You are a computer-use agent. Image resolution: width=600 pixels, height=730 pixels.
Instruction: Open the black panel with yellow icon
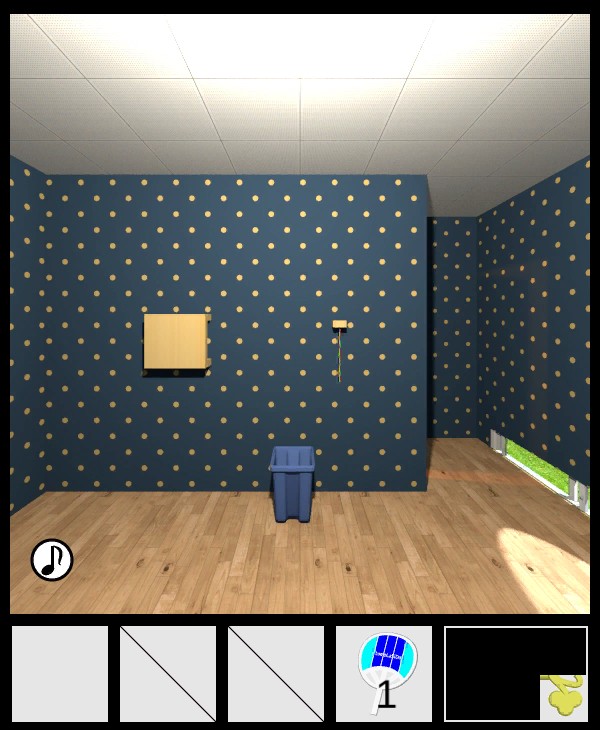[x=516, y=673]
